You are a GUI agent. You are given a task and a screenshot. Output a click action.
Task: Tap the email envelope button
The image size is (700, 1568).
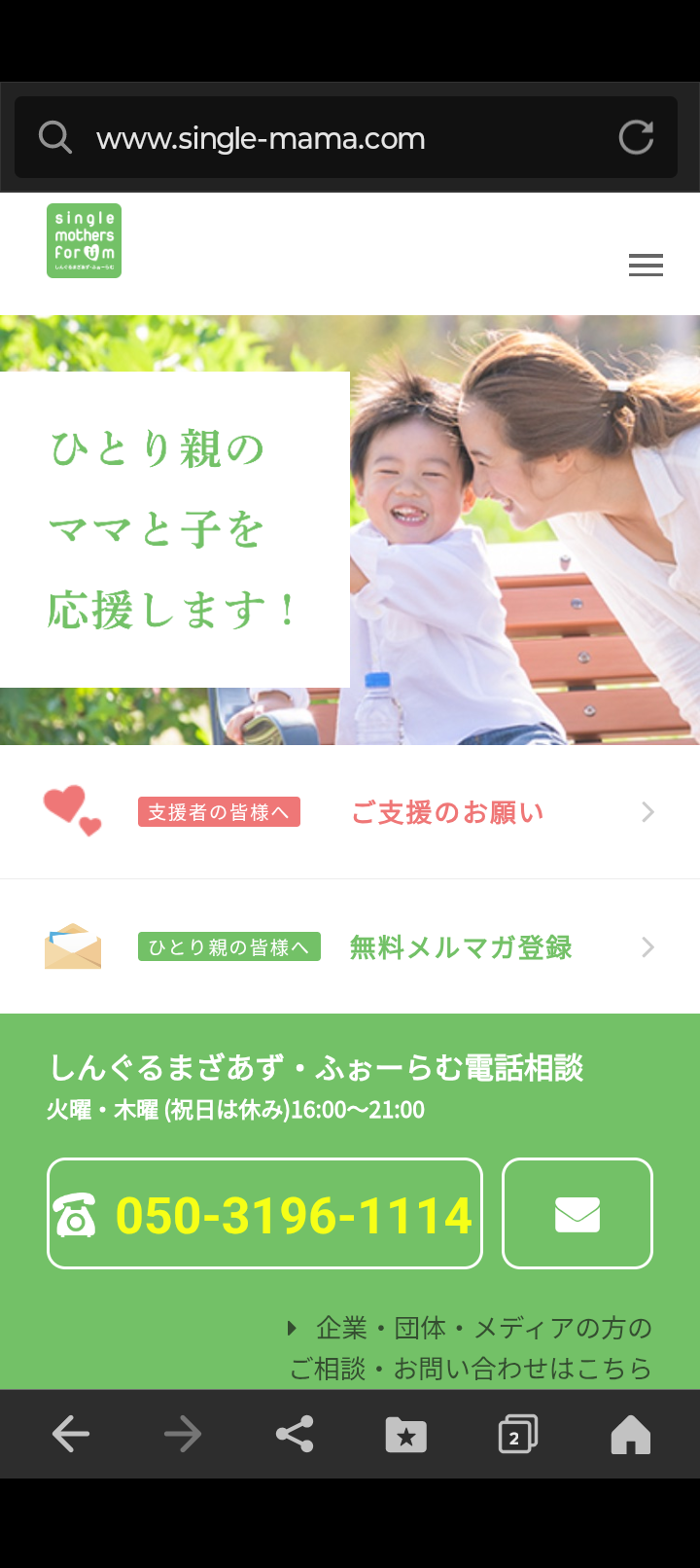coord(577,1214)
